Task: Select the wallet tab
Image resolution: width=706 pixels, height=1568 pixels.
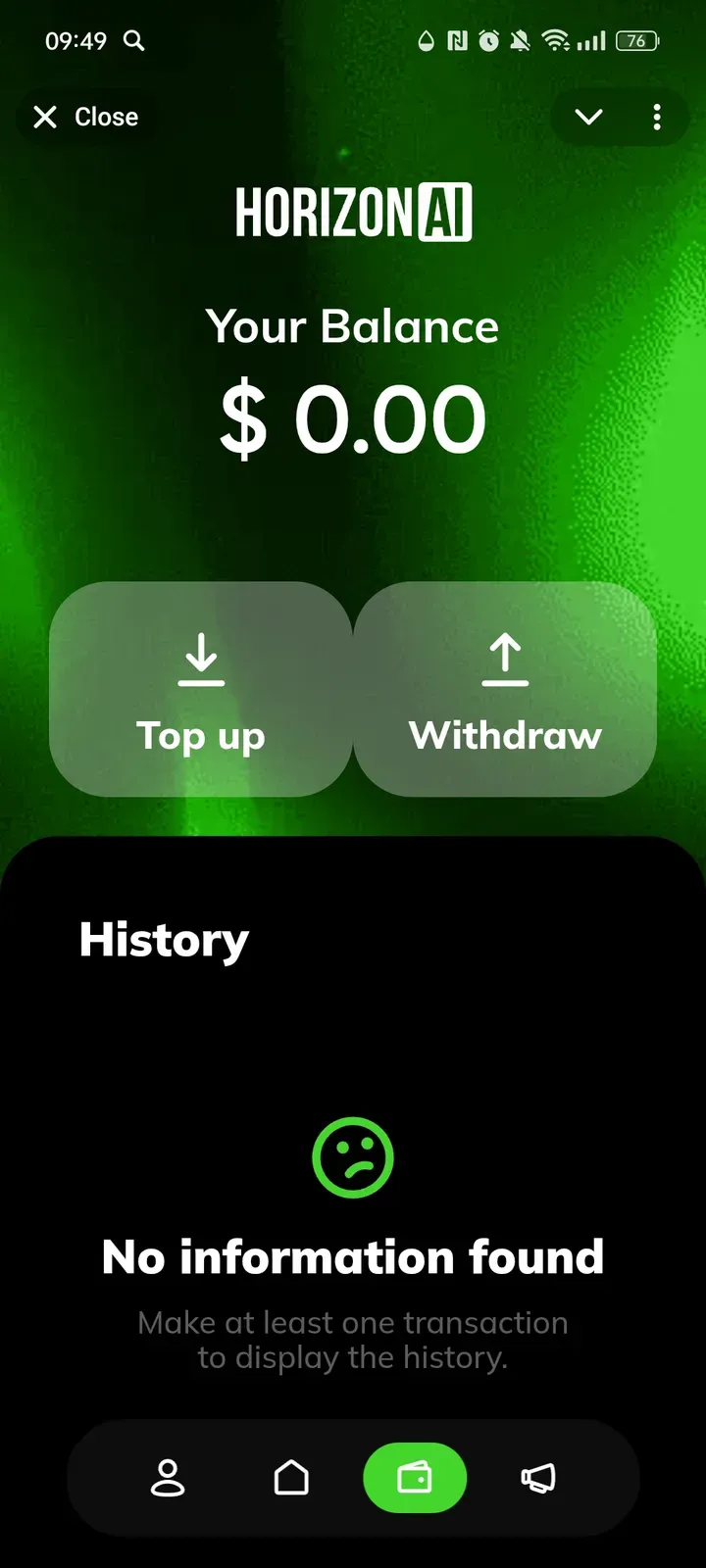Action: 415,1478
